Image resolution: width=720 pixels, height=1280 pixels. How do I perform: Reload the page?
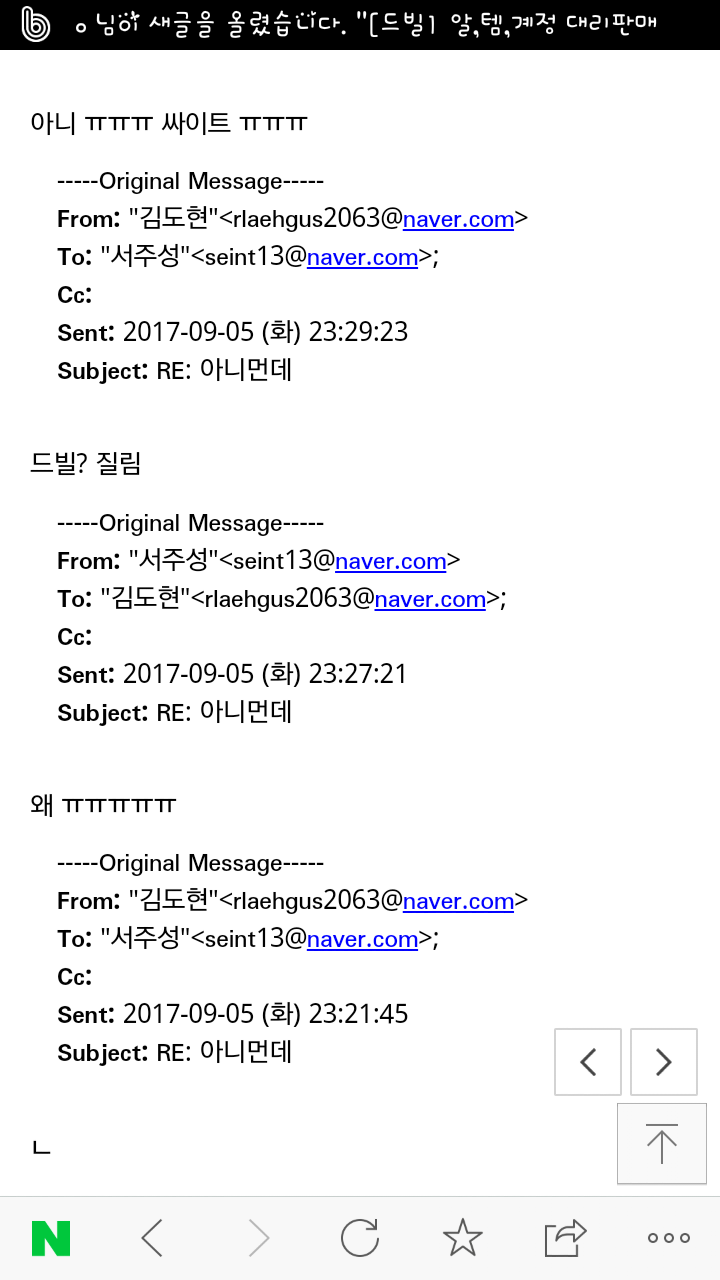pos(360,1238)
